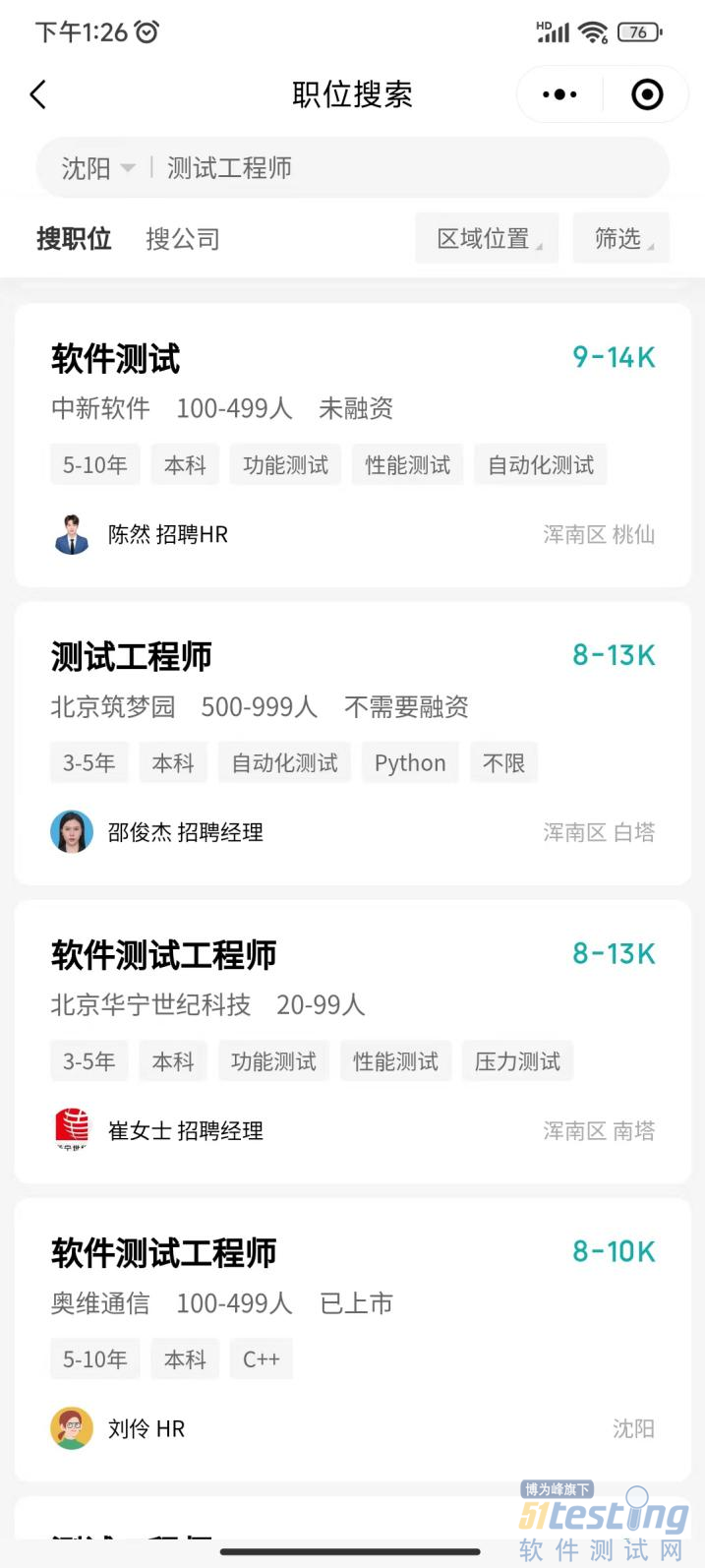Close the mini program with the circle icon

pyautogui.click(x=646, y=94)
